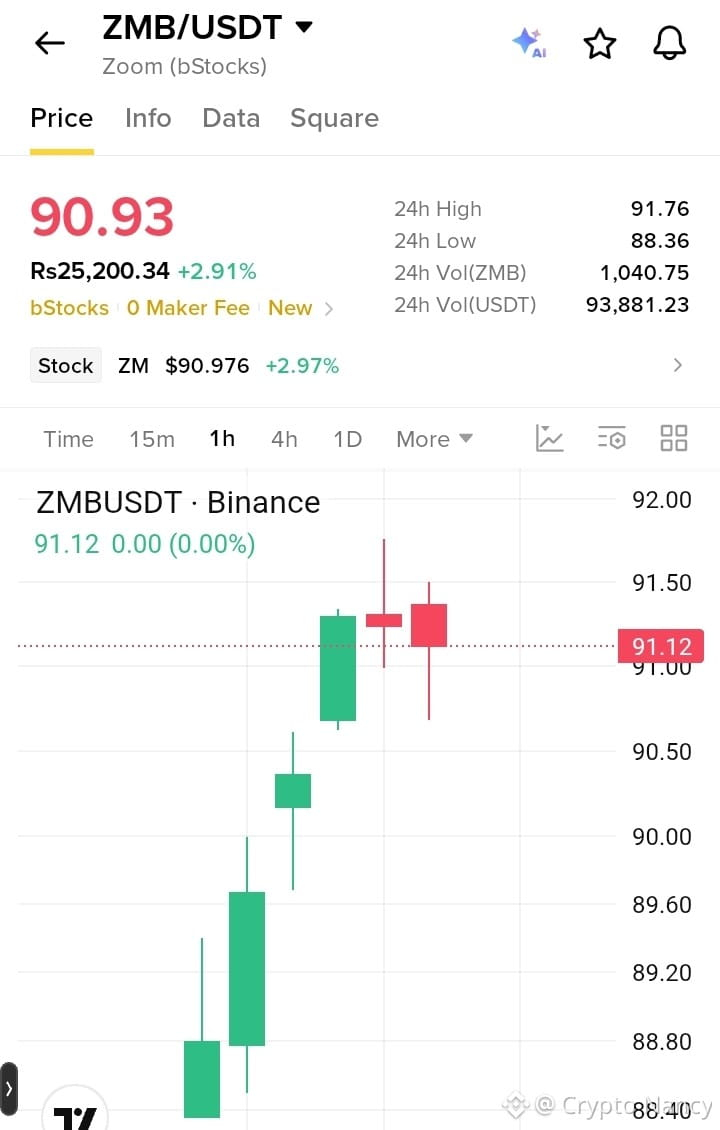The height and width of the screenshot is (1130, 720).
Task: Open chart drawing tools icon
Action: pos(549,438)
